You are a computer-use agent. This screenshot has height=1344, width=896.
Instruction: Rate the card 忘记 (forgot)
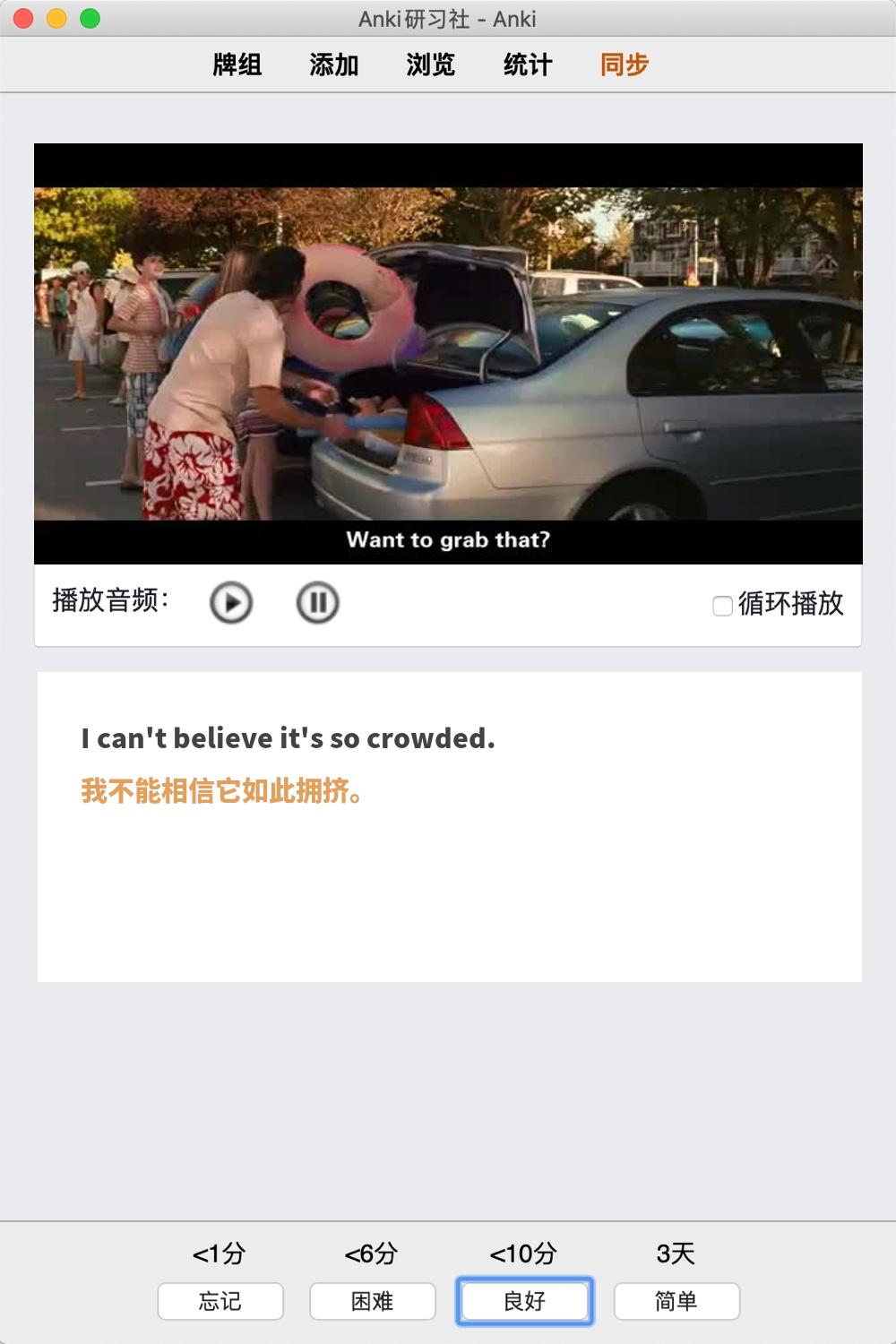tap(220, 1301)
